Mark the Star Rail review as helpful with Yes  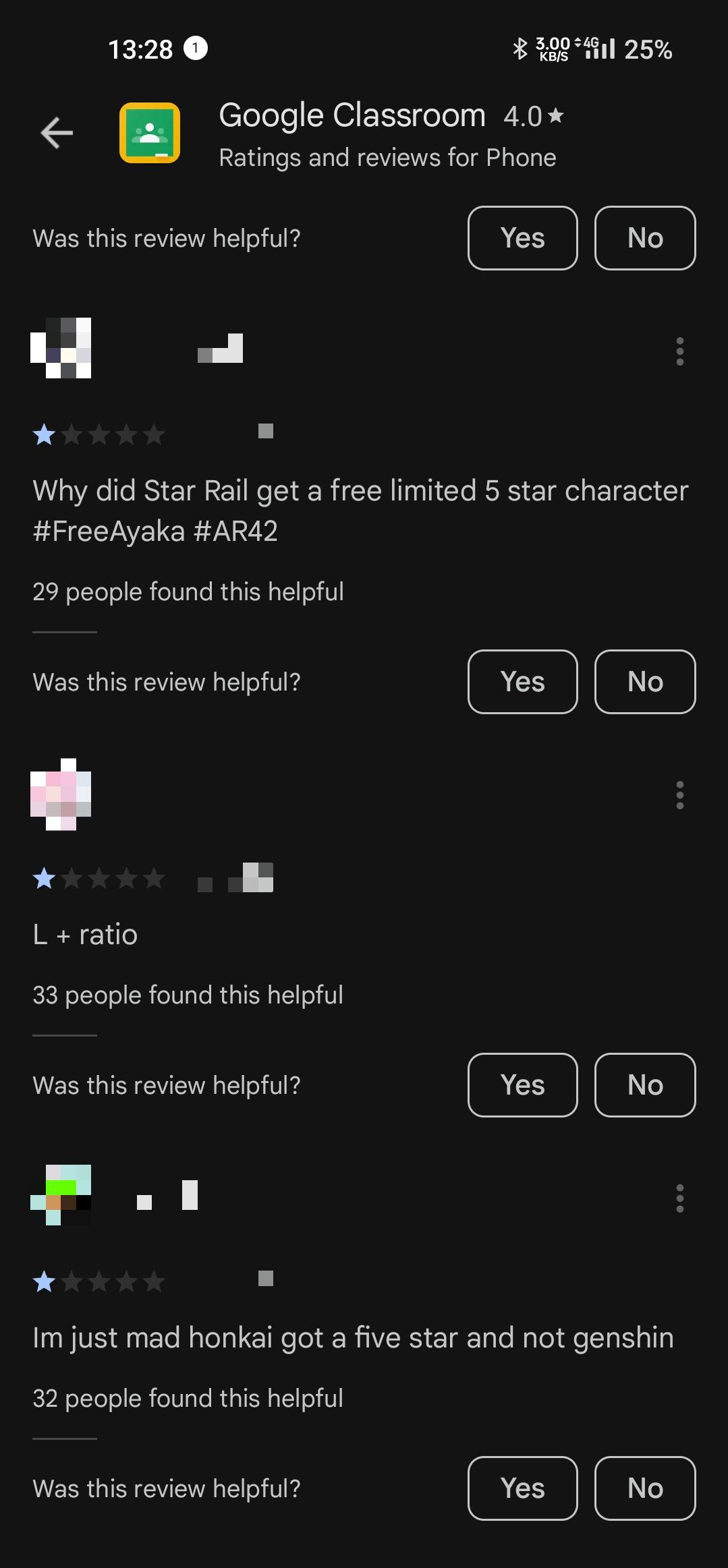click(x=522, y=682)
